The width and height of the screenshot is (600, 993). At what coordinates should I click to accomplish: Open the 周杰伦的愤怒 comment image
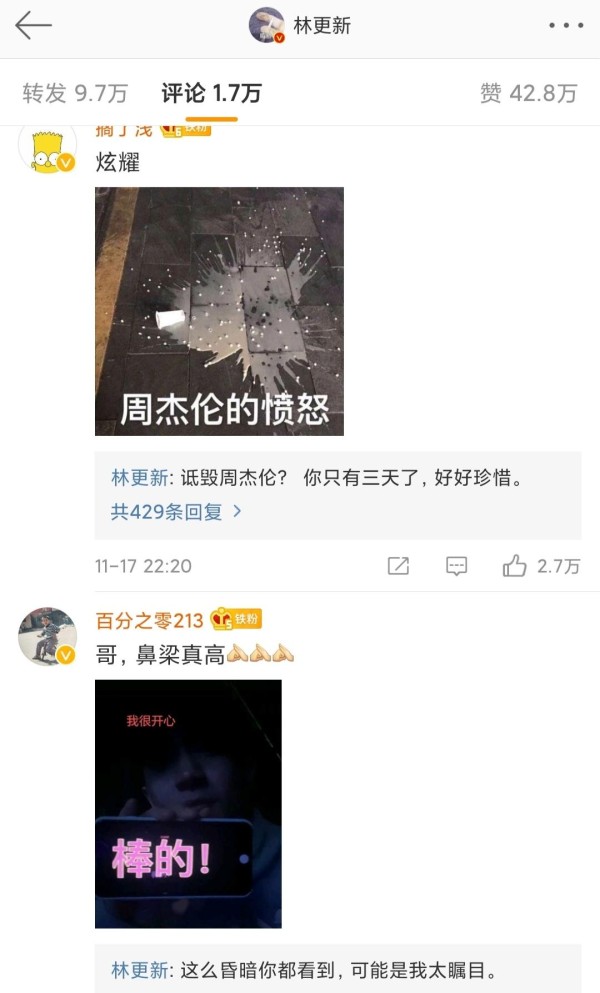(219, 311)
